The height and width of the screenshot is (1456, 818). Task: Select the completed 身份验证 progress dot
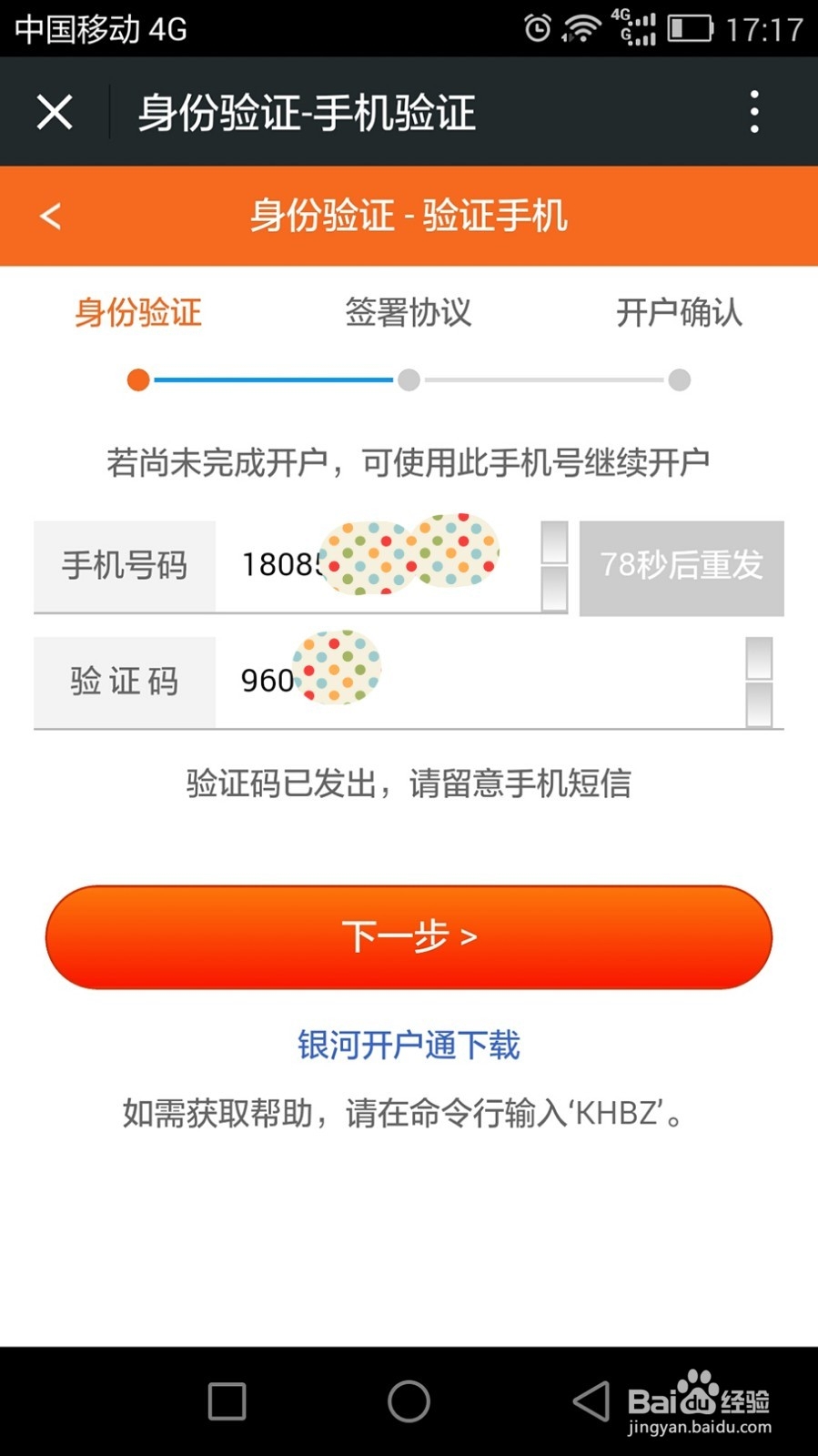coord(138,380)
